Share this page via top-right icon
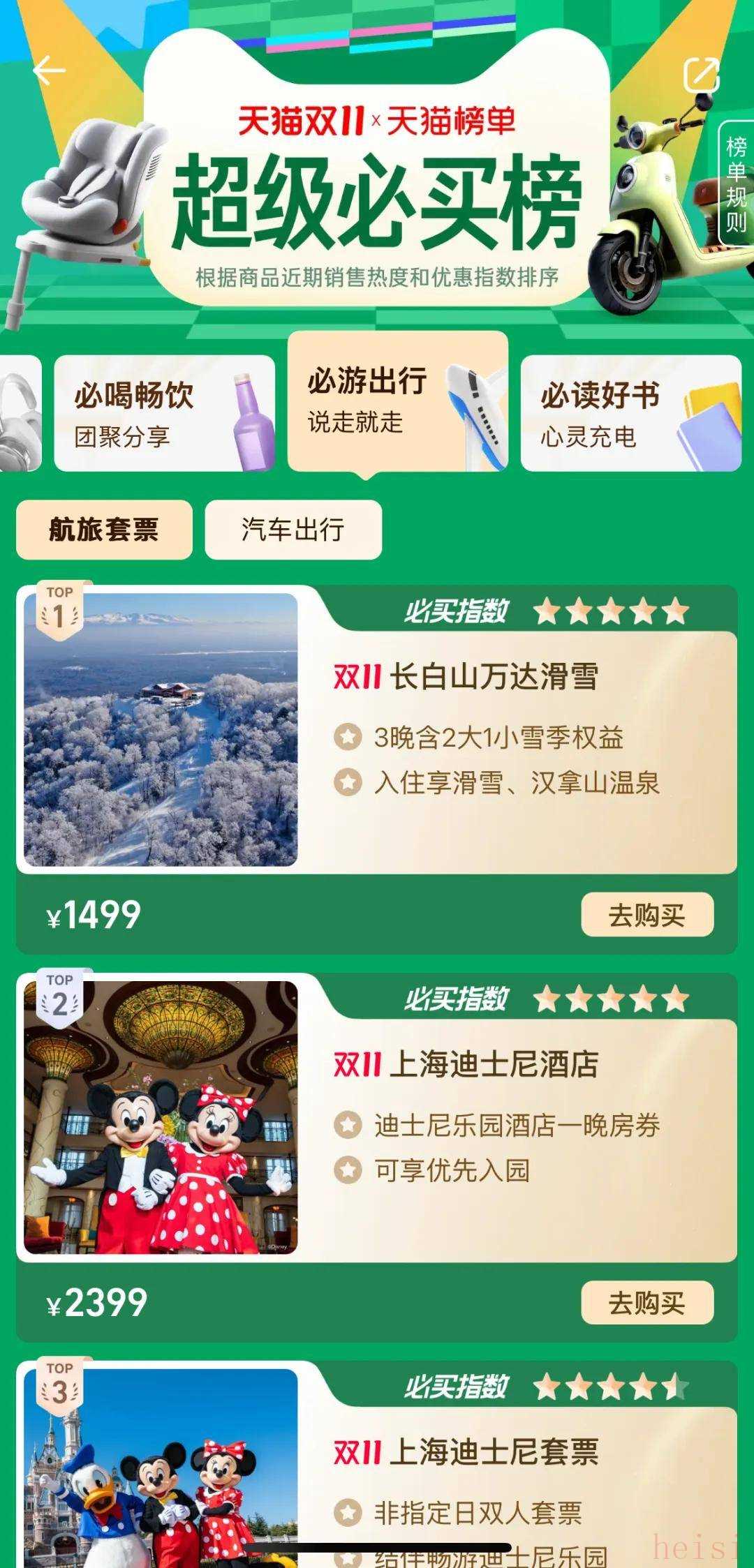This screenshot has width=754, height=1568. point(701,75)
